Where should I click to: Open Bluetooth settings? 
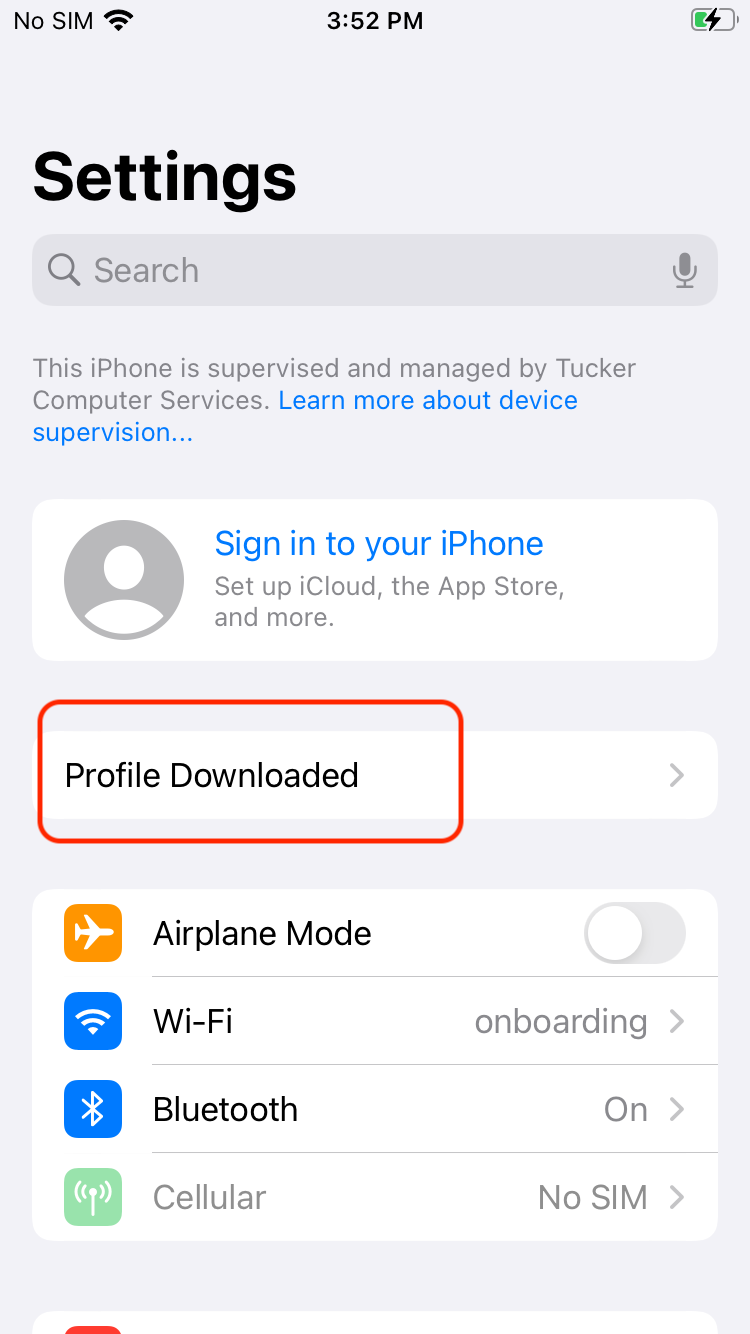point(374,1109)
